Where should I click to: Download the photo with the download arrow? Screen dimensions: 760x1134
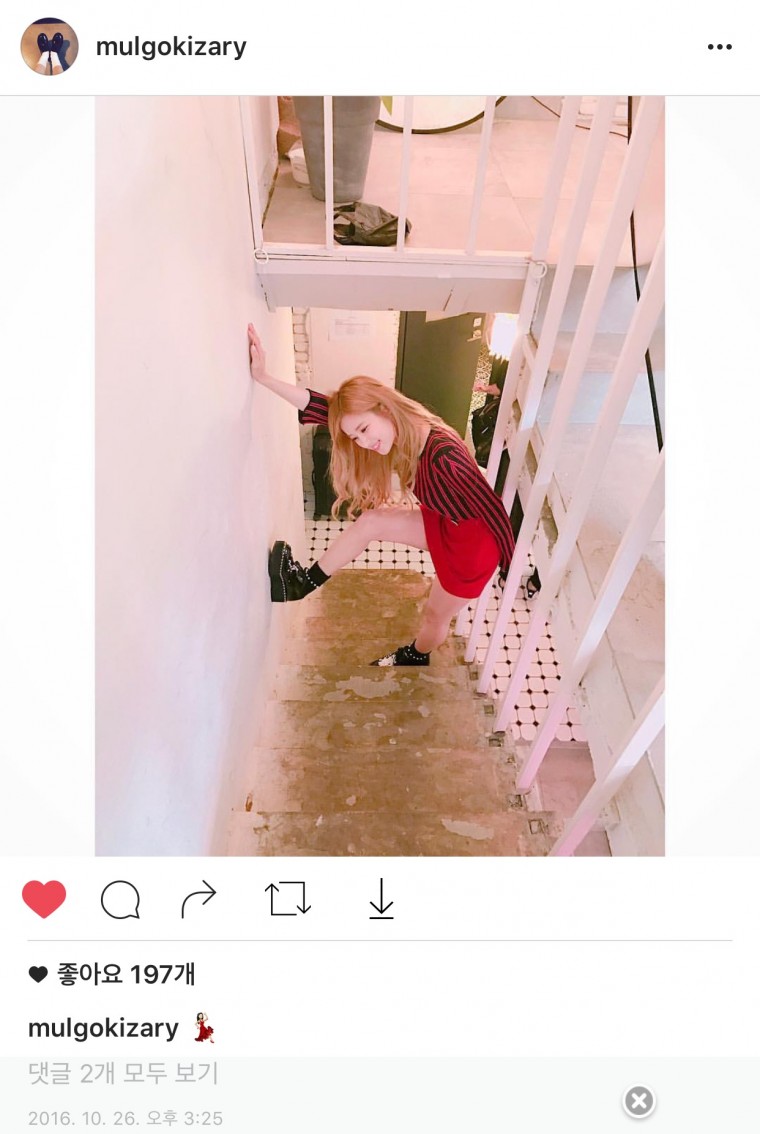pos(381,899)
